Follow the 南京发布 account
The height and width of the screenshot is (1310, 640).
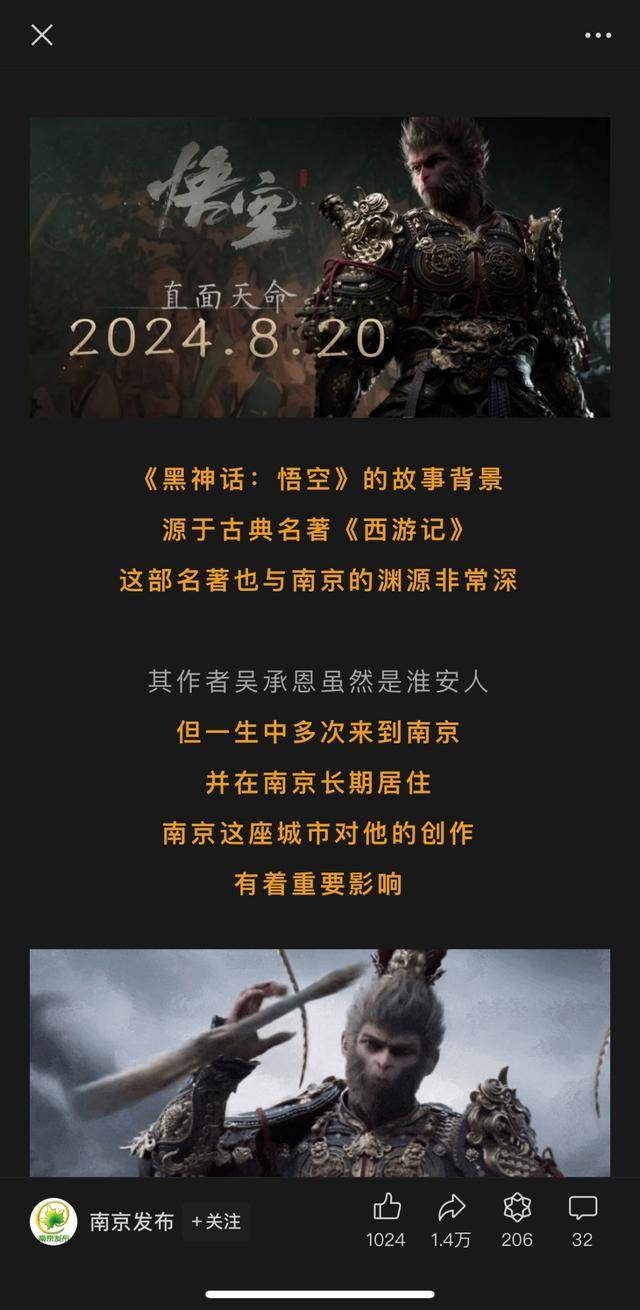(x=216, y=1222)
